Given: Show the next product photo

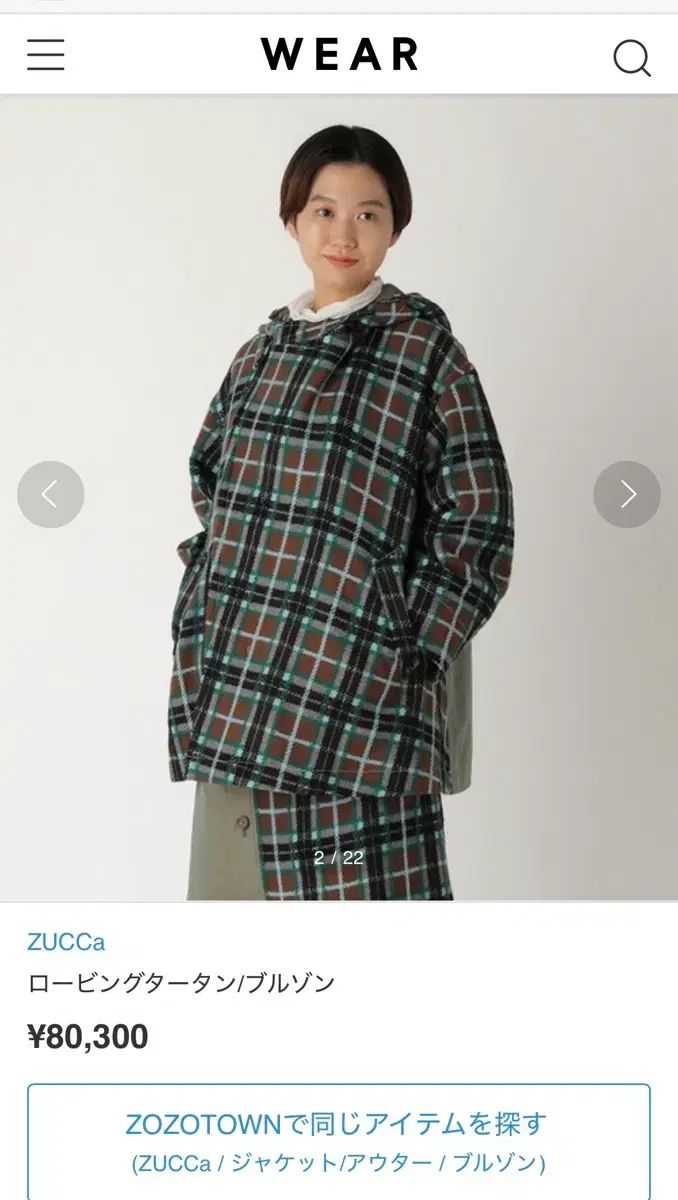Looking at the screenshot, I should click(627, 494).
